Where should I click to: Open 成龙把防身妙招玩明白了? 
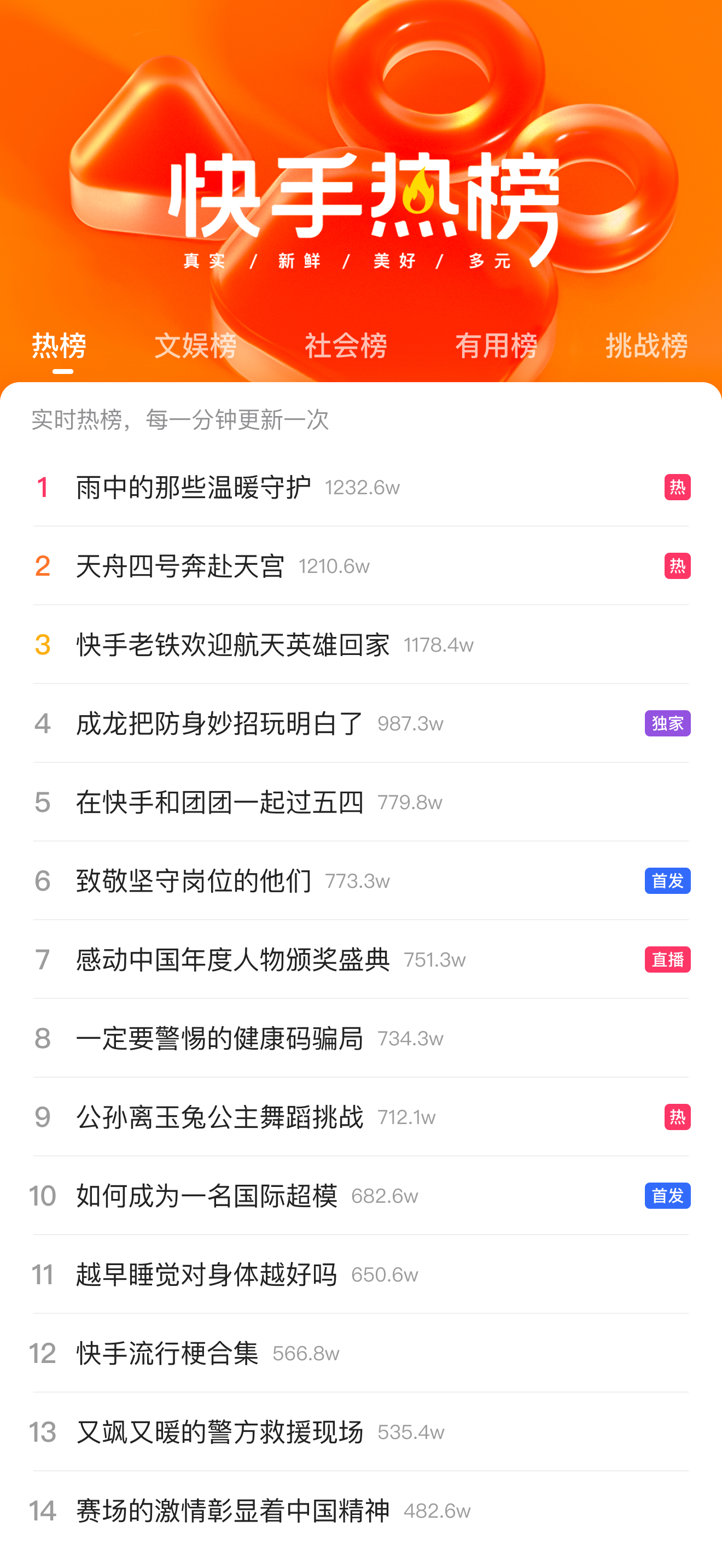(x=219, y=724)
